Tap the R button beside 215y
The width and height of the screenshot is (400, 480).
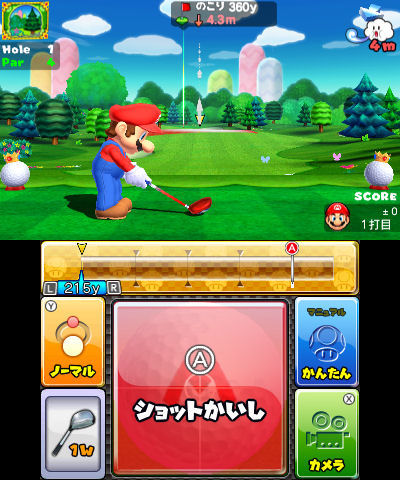[x=113, y=288]
